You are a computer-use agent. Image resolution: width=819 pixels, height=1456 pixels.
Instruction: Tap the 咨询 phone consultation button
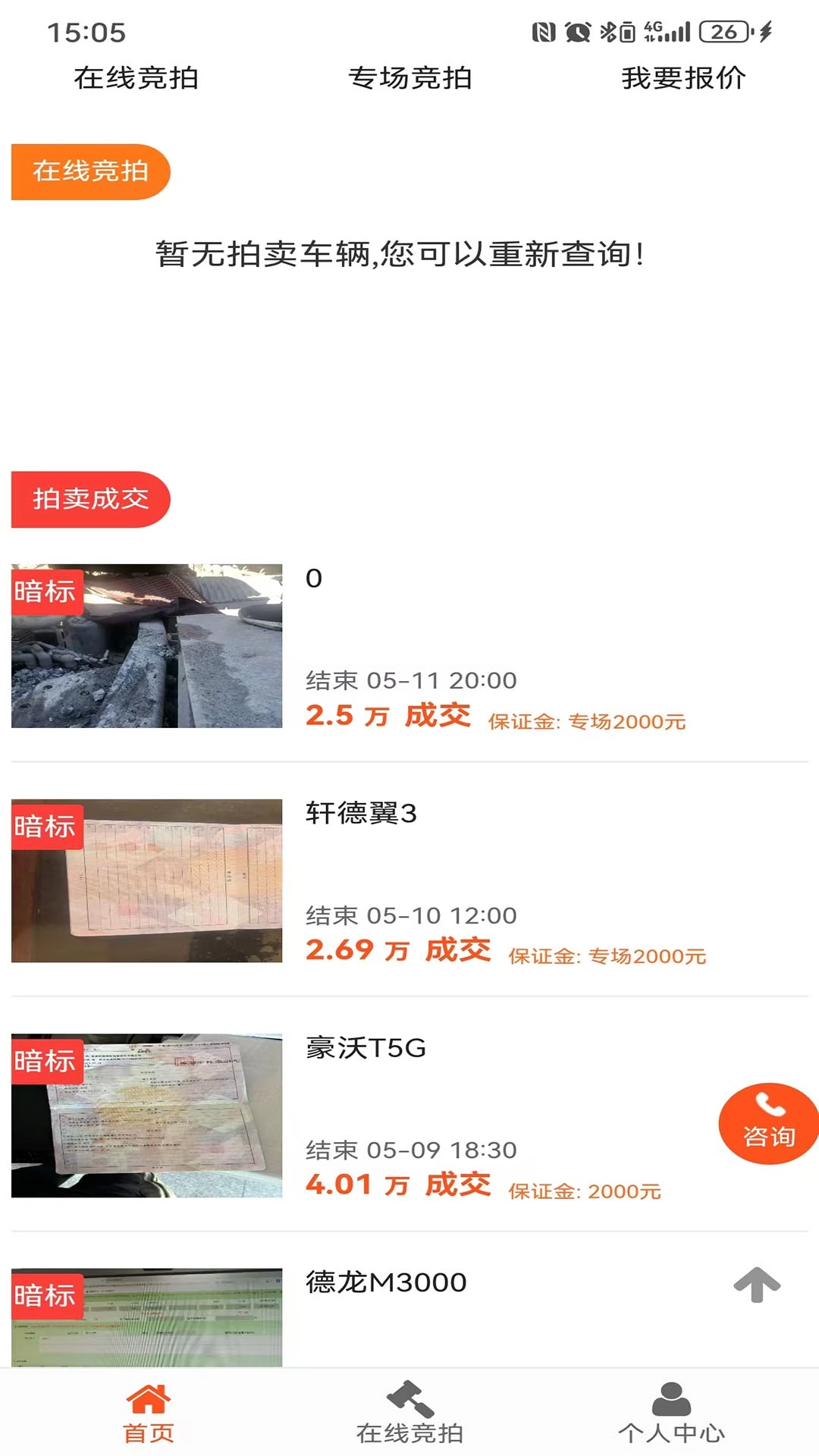[768, 1123]
